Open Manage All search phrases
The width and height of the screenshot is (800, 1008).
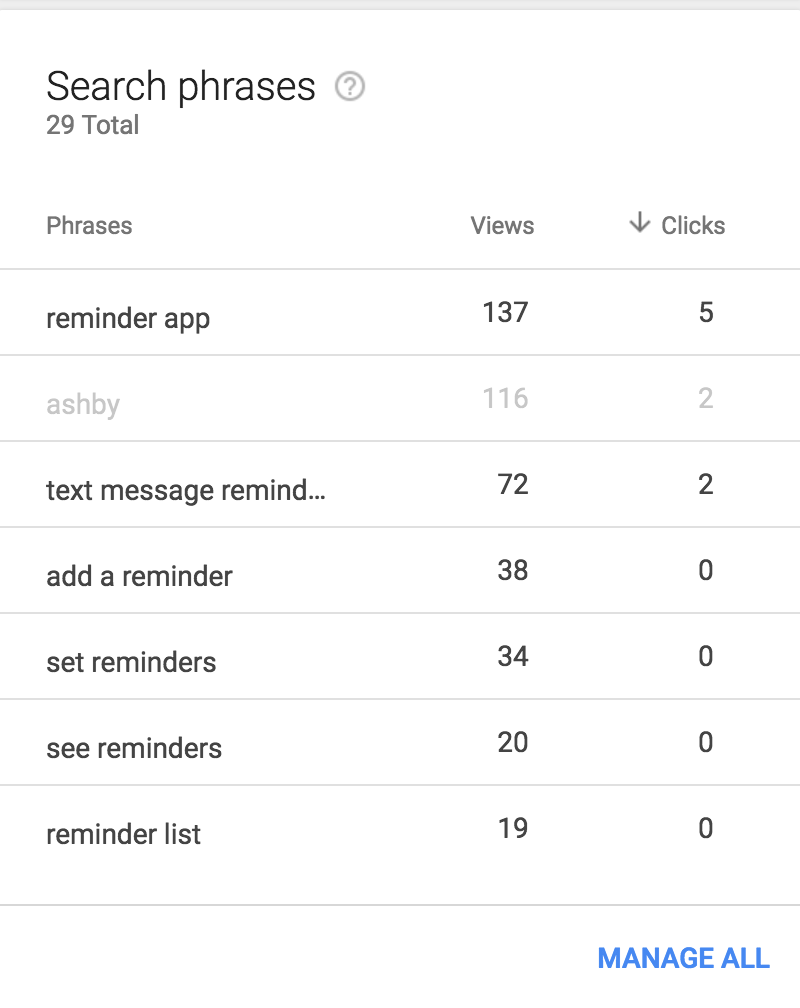coord(683,958)
